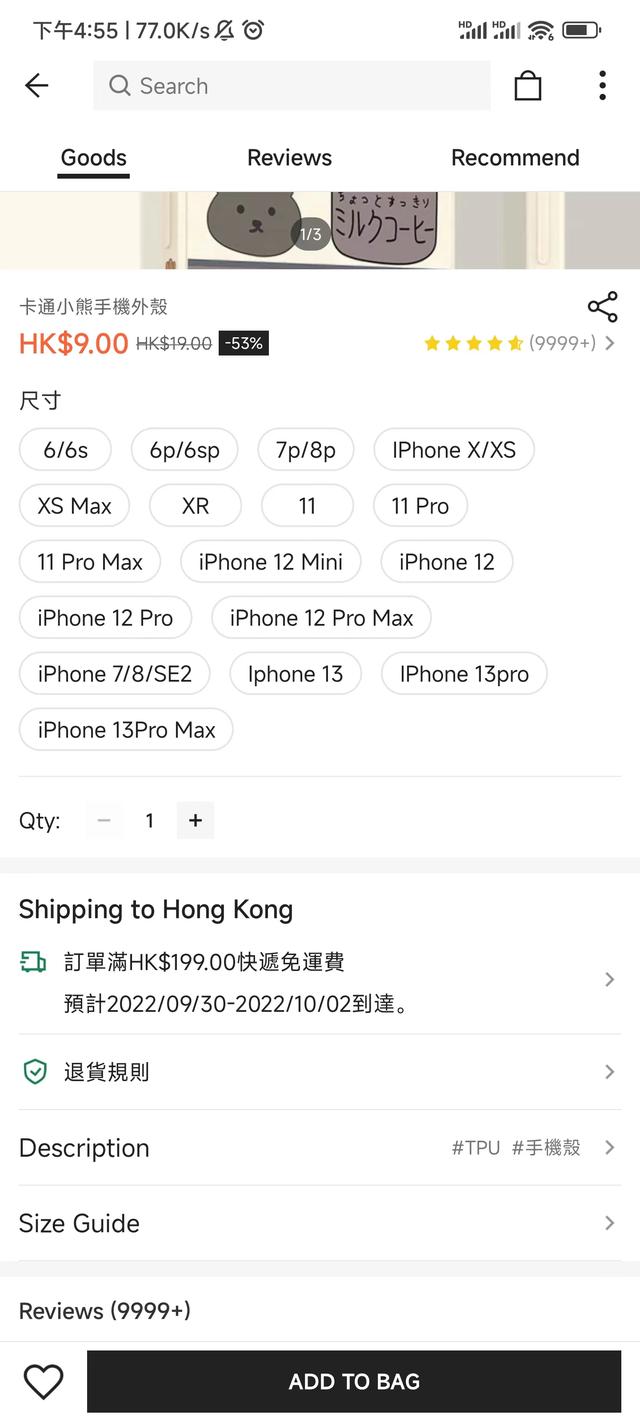The image size is (640, 1422).
Task: Choose the XS Max size
Action: (x=75, y=506)
